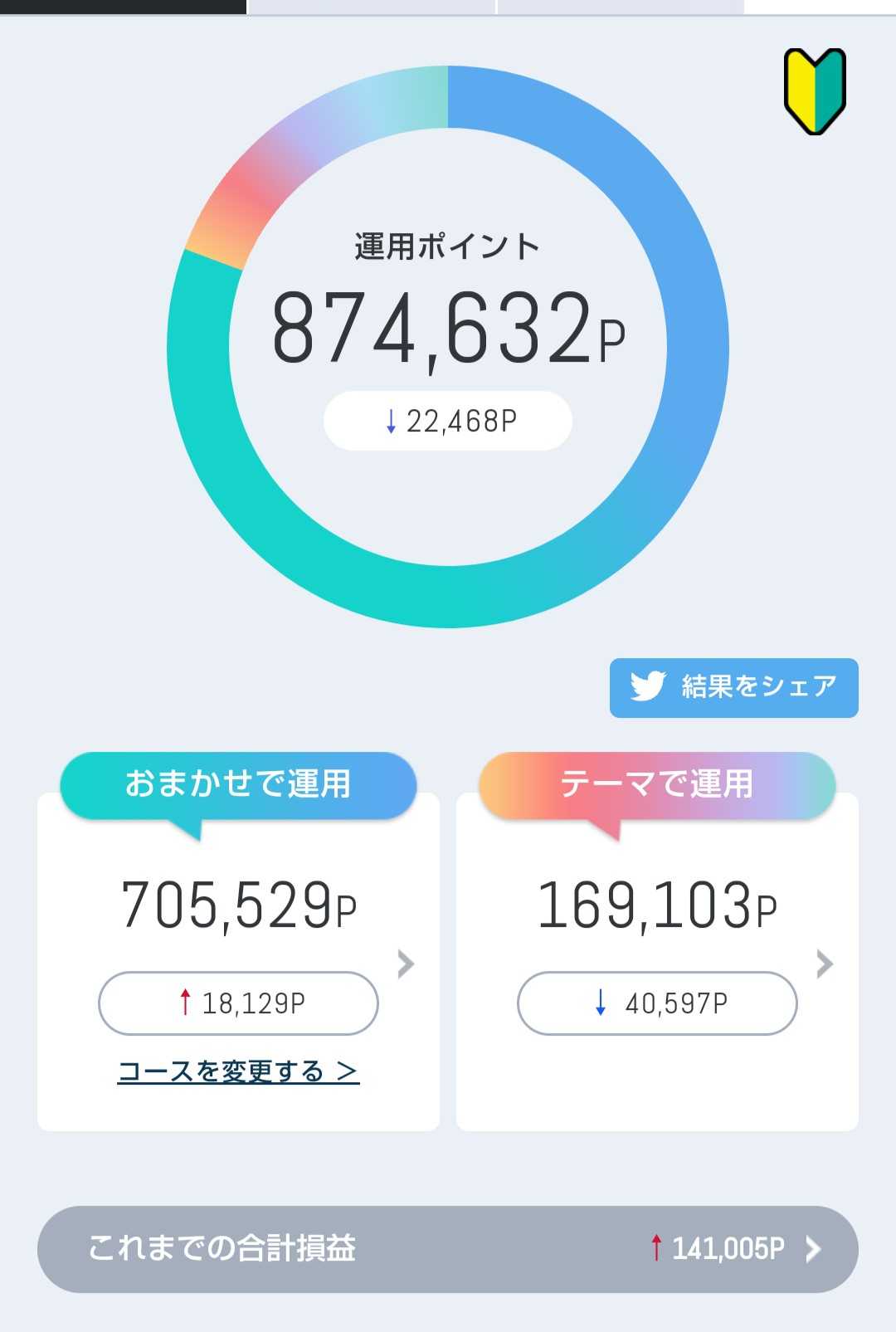Tap the コースを変更する link
Viewport: 896px width, 1332px height.
(238, 1071)
